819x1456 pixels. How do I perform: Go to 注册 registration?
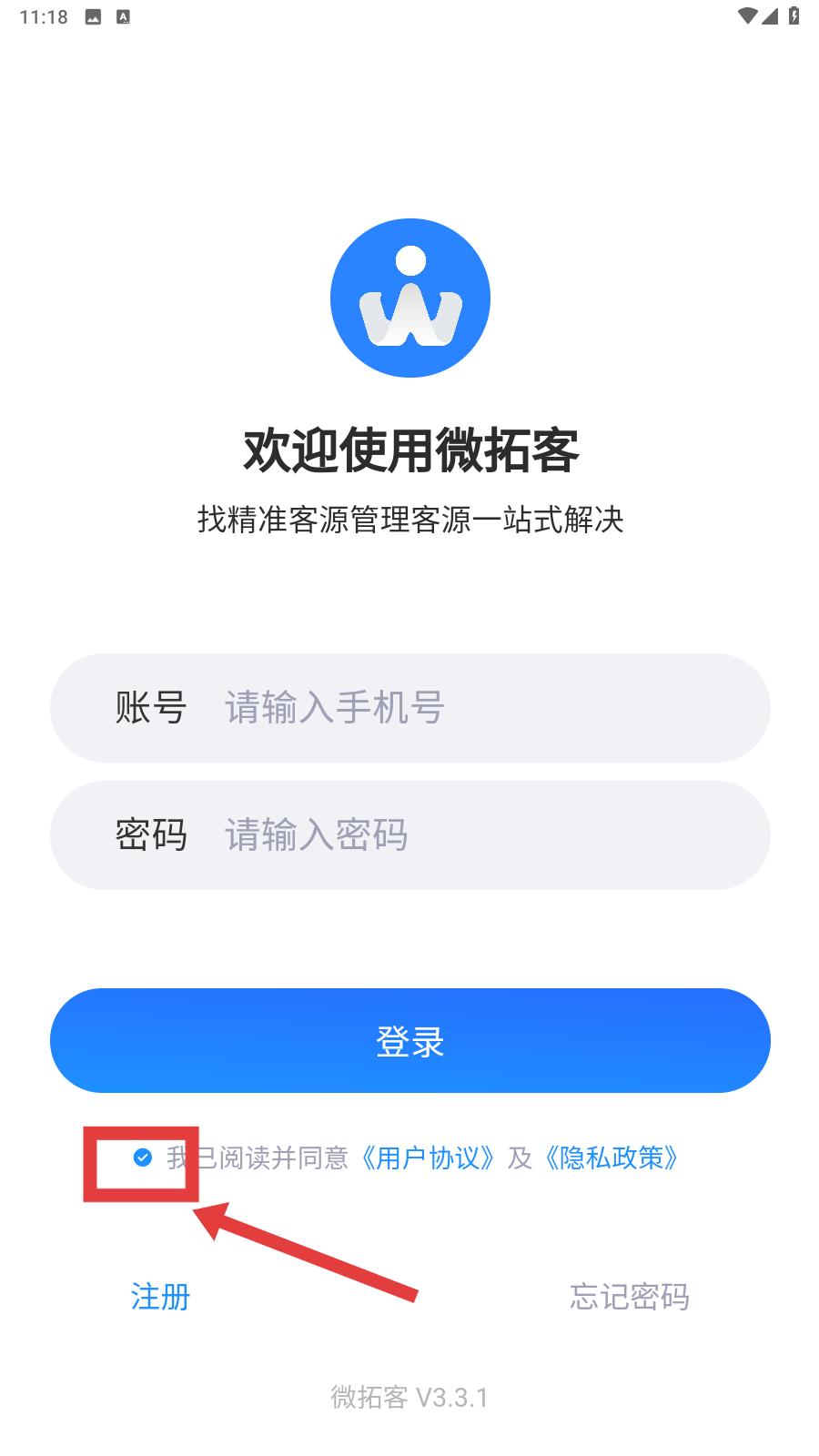click(x=160, y=1297)
